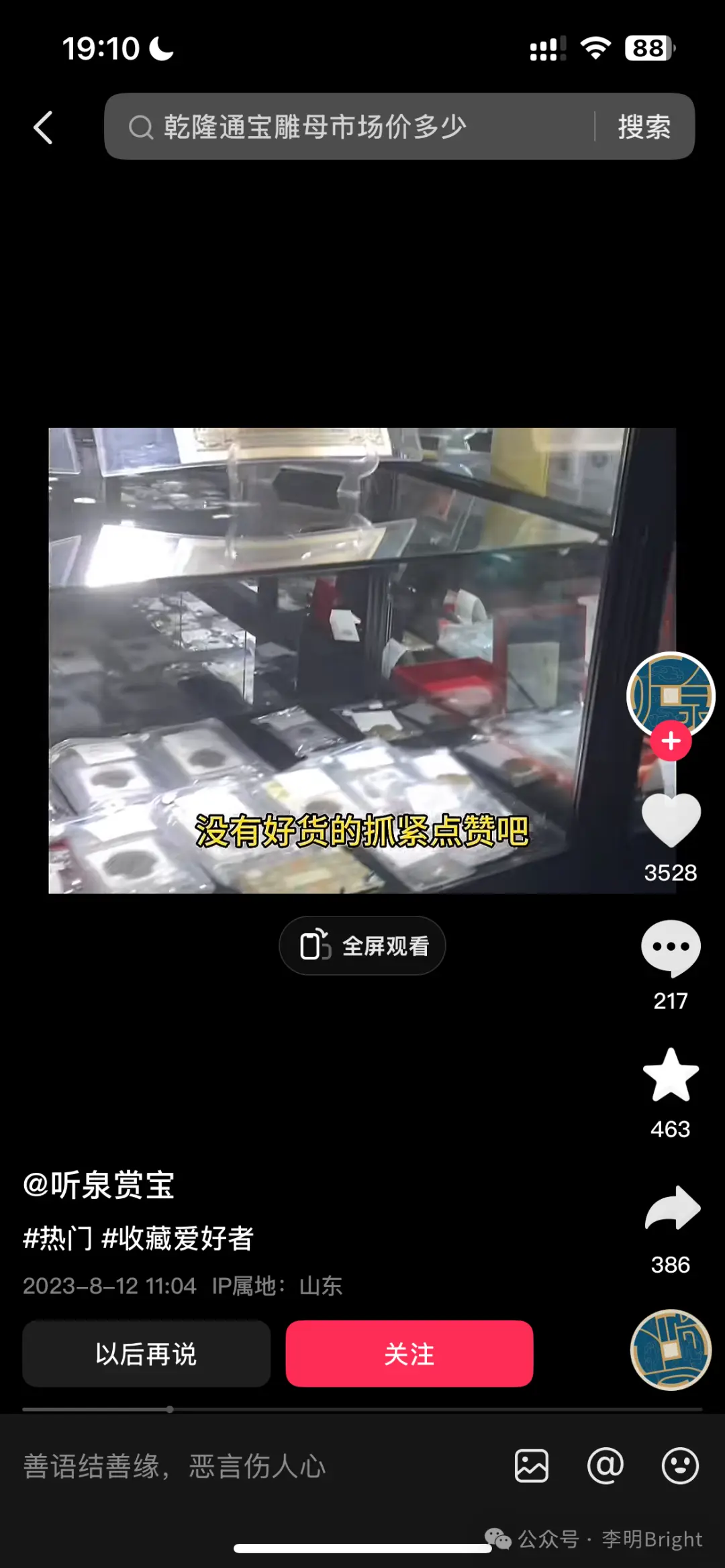Image resolution: width=725 pixels, height=1568 pixels.
Task: Open the #热门 hashtag
Action: tap(58, 1239)
